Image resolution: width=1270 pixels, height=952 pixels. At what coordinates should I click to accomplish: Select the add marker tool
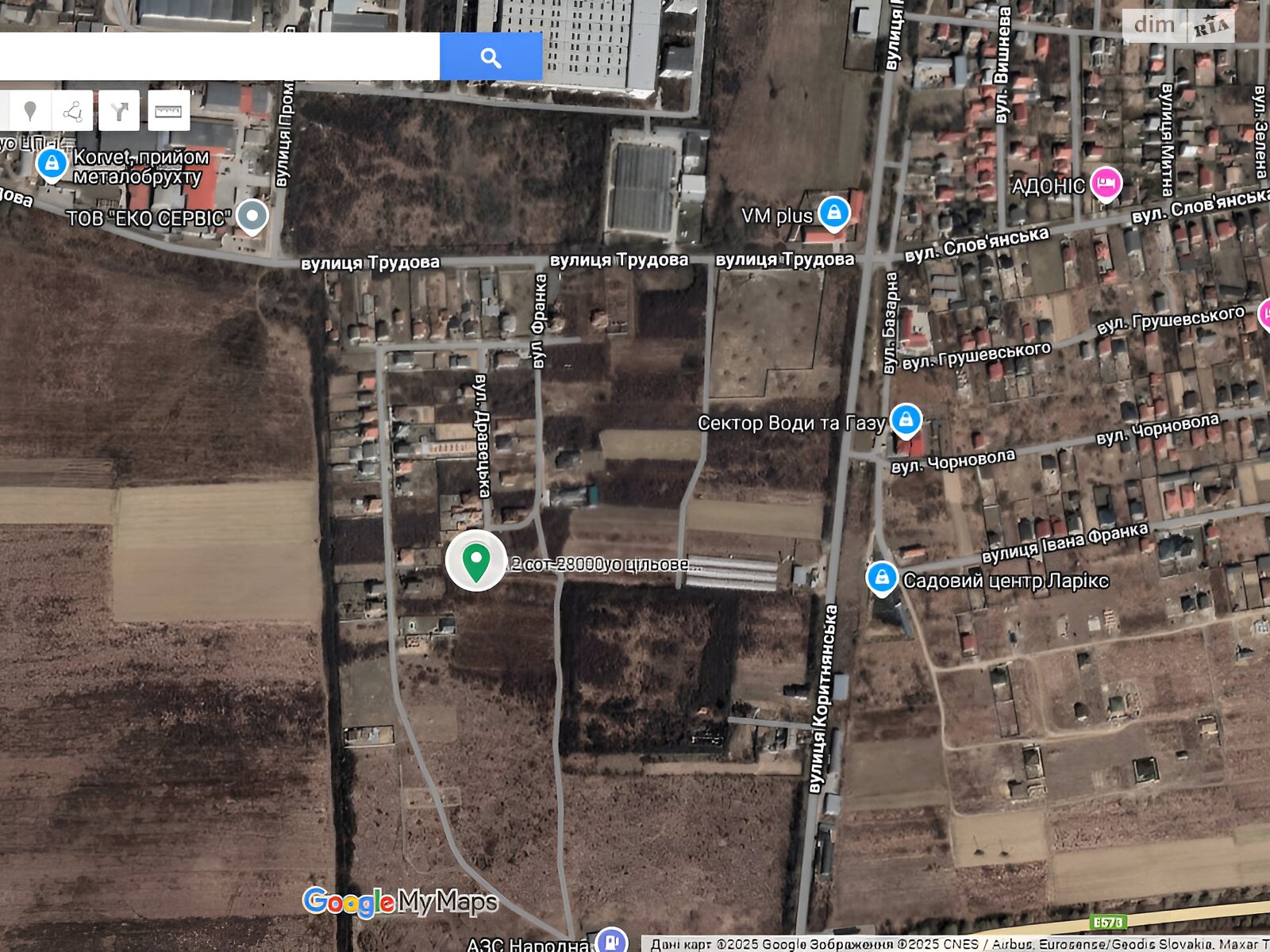pos(30,111)
